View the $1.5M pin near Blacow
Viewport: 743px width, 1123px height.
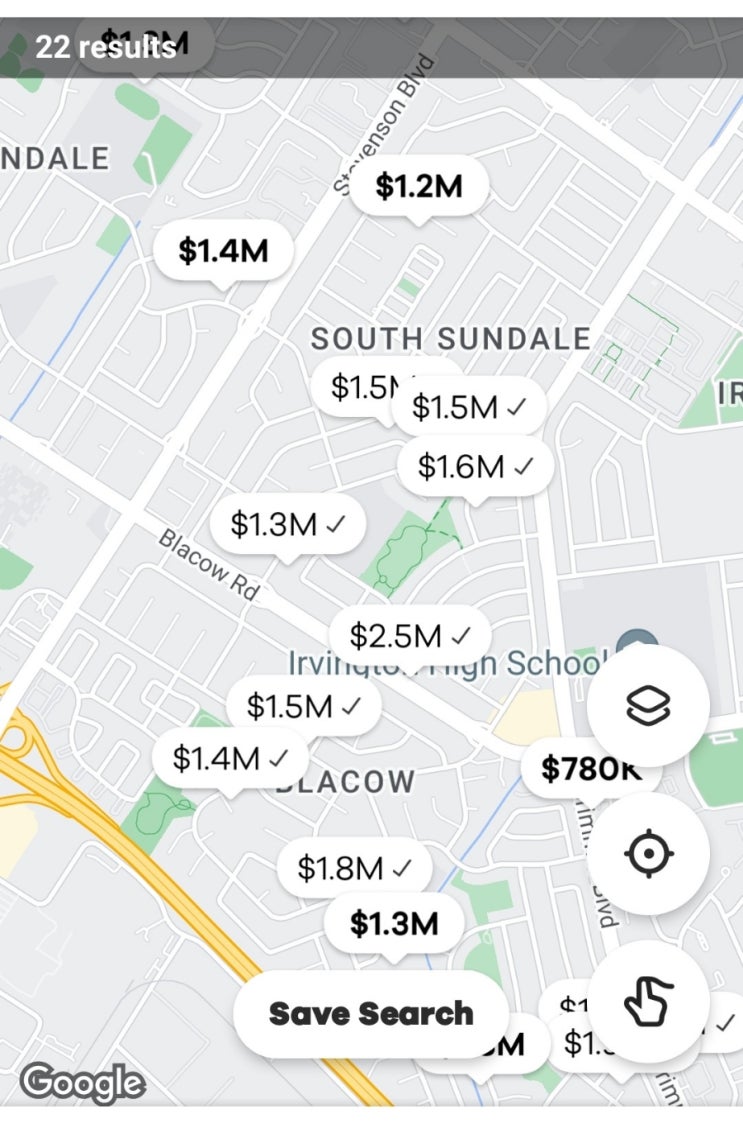[x=303, y=706]
